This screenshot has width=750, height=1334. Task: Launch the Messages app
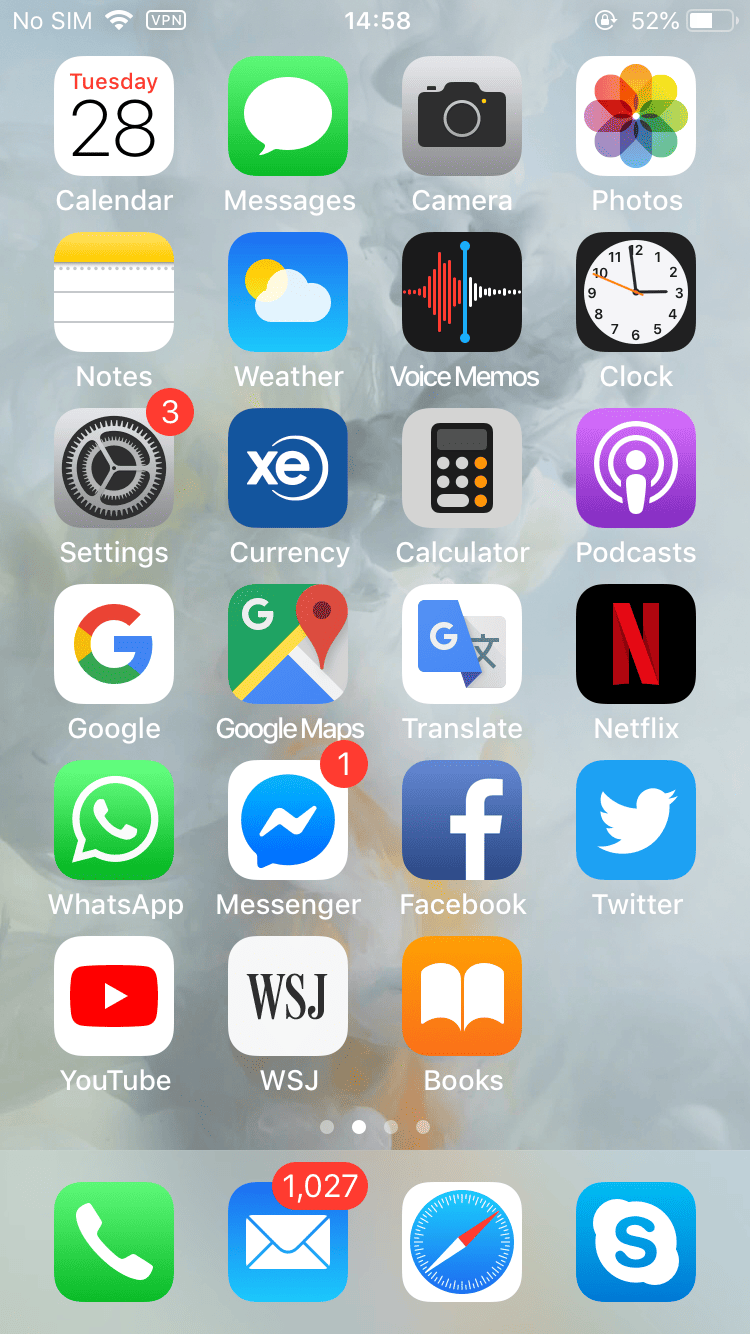288,116
